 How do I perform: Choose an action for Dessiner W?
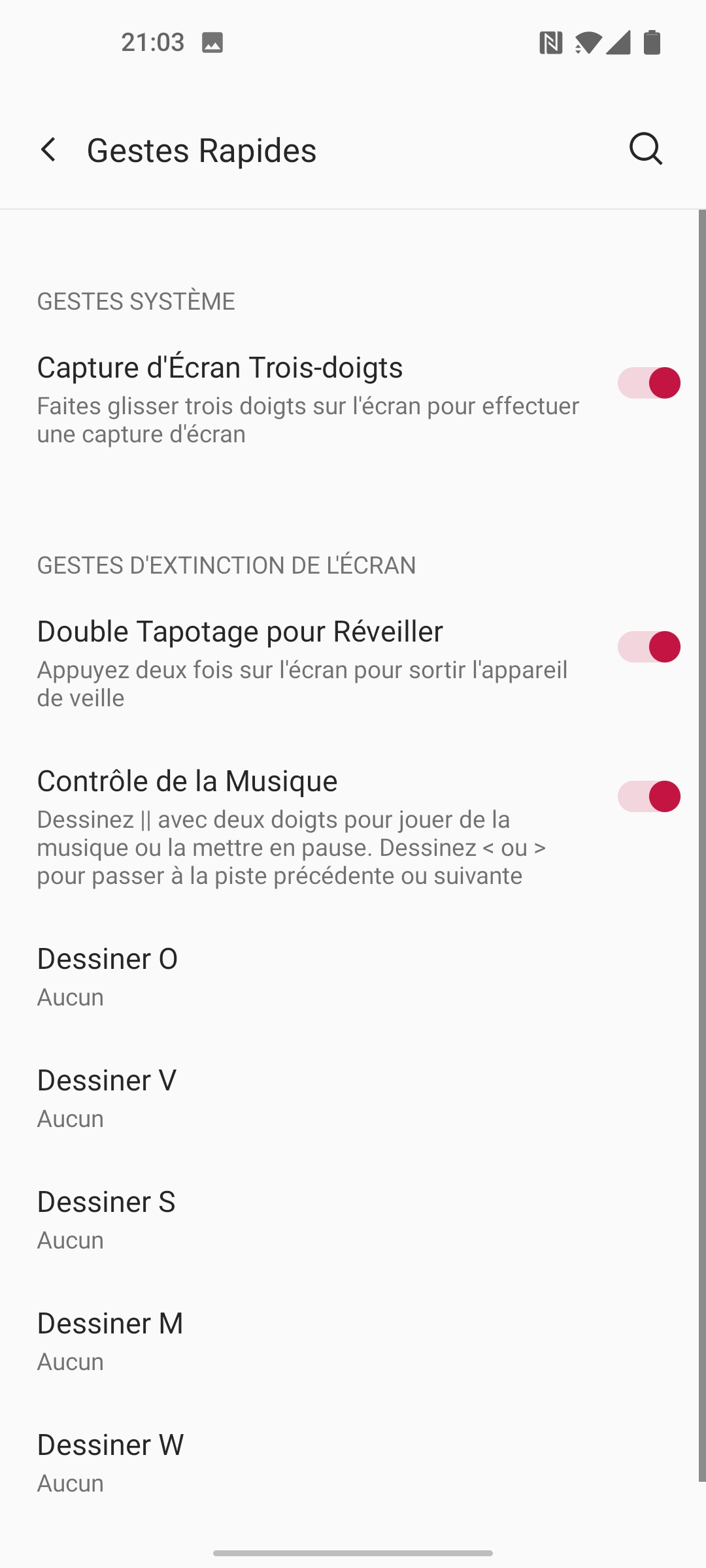click(x=353, y=1462)
